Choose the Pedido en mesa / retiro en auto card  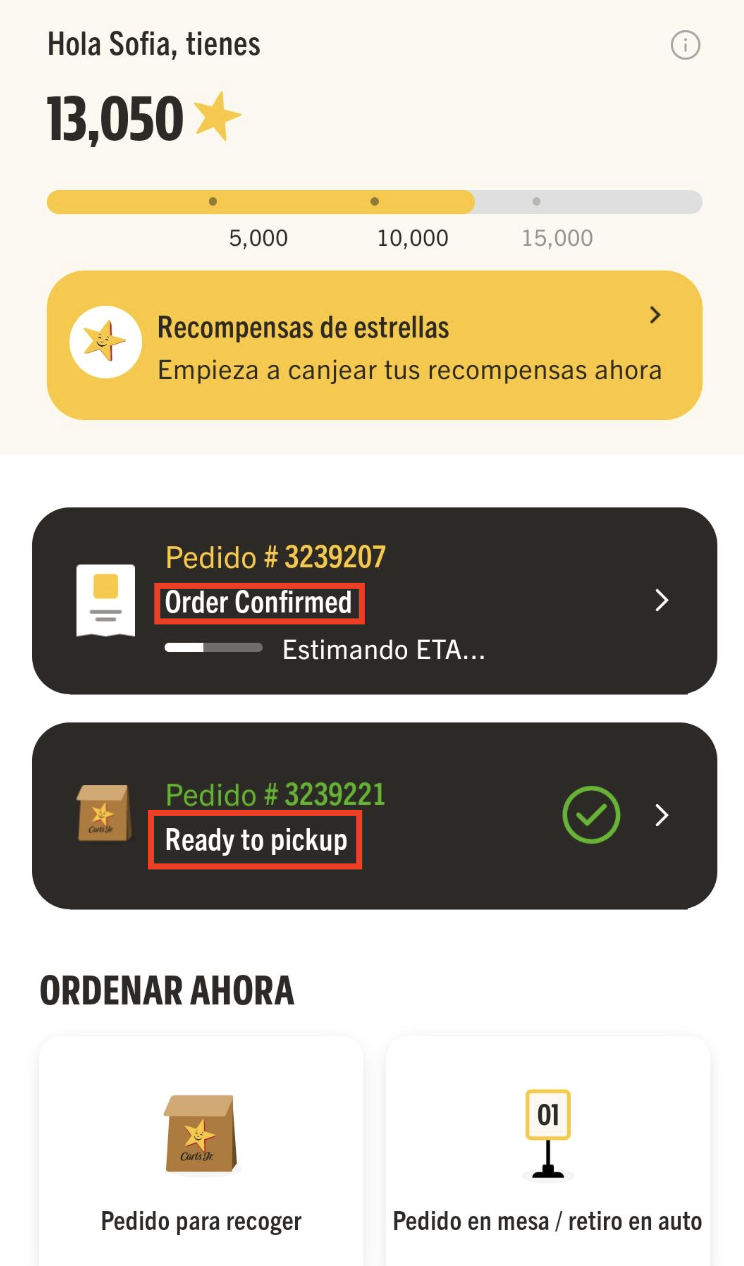(547, 1150)
